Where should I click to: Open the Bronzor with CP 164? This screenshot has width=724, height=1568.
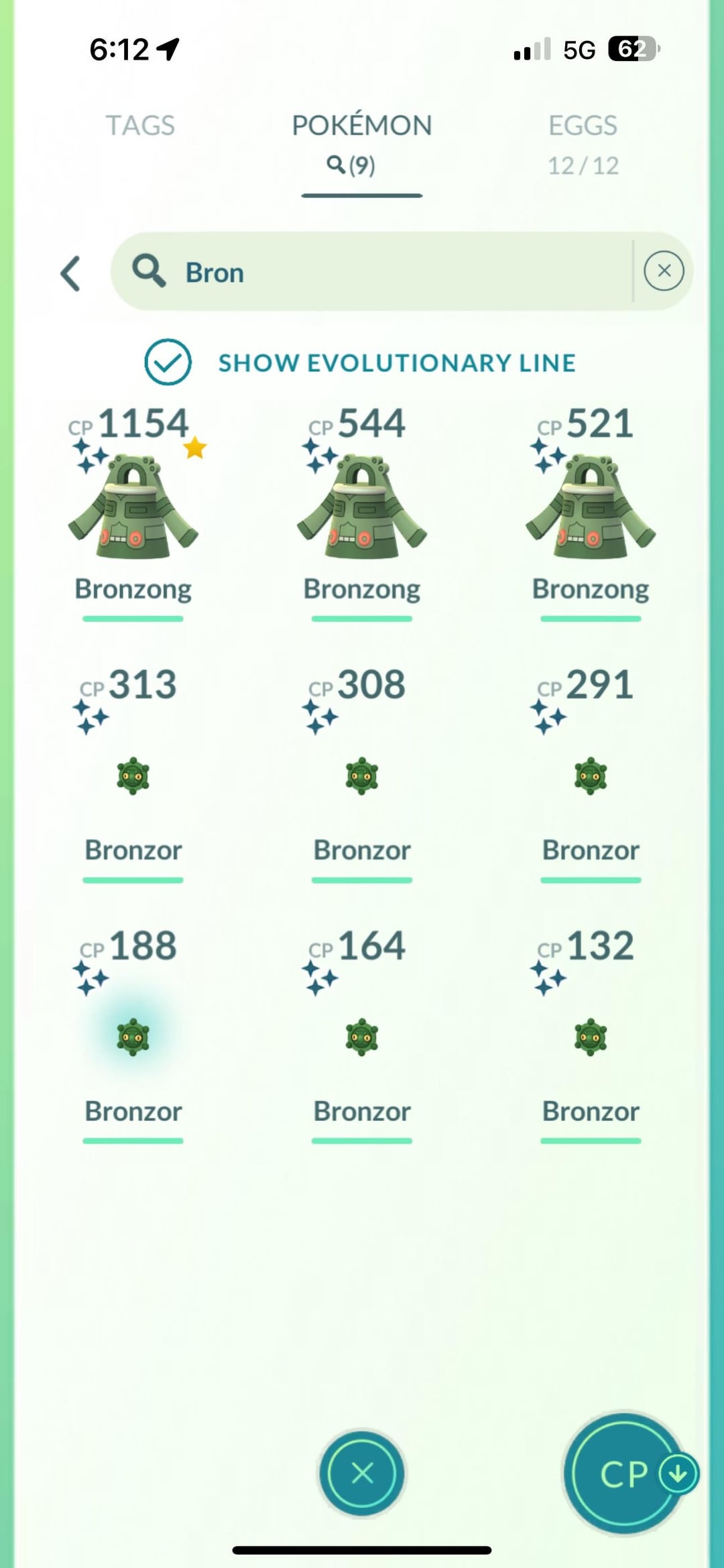(x=361, y=1037)
